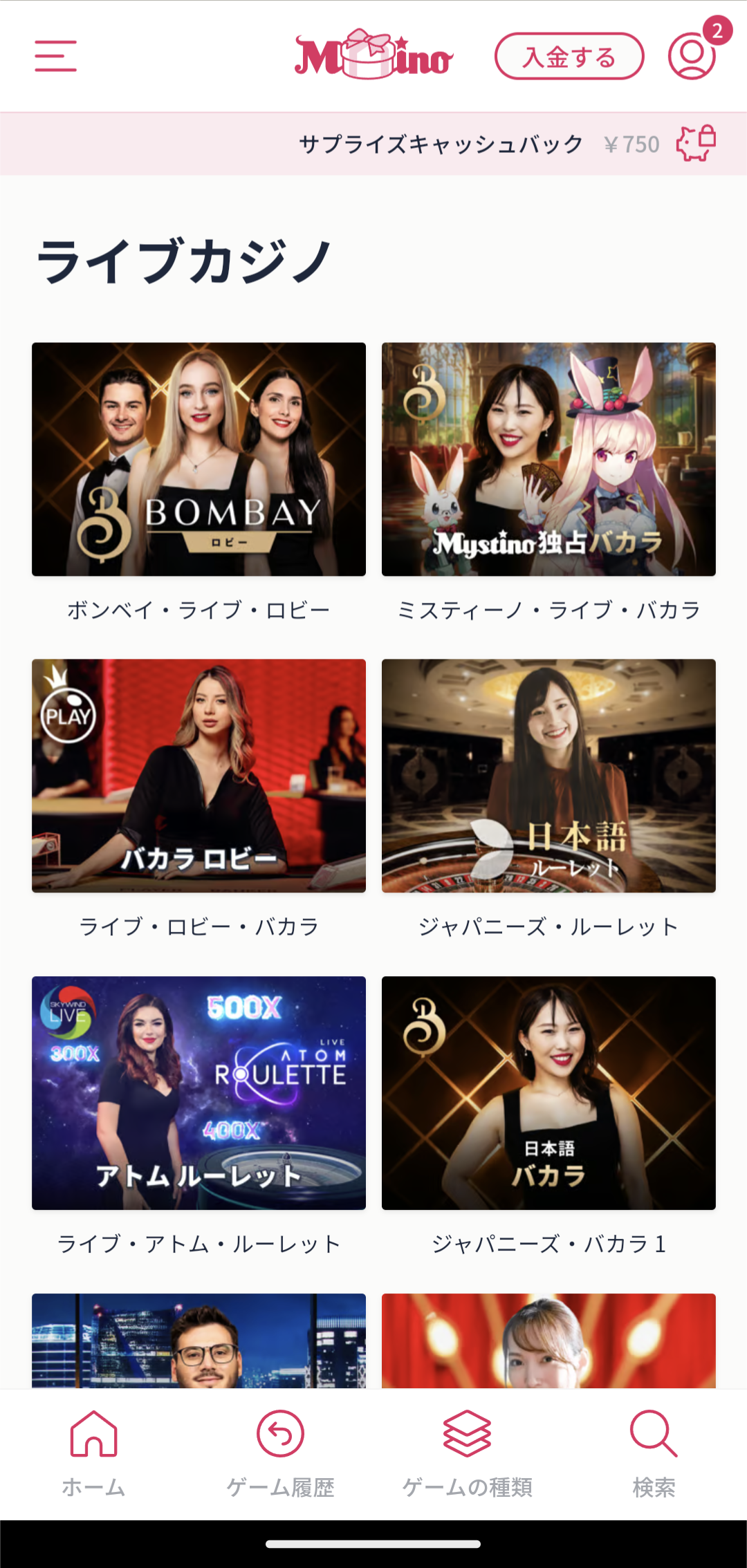
Task: Open the Bombay live lobby thumbnail
Action: pyautogui.click(x=199, y=458)
